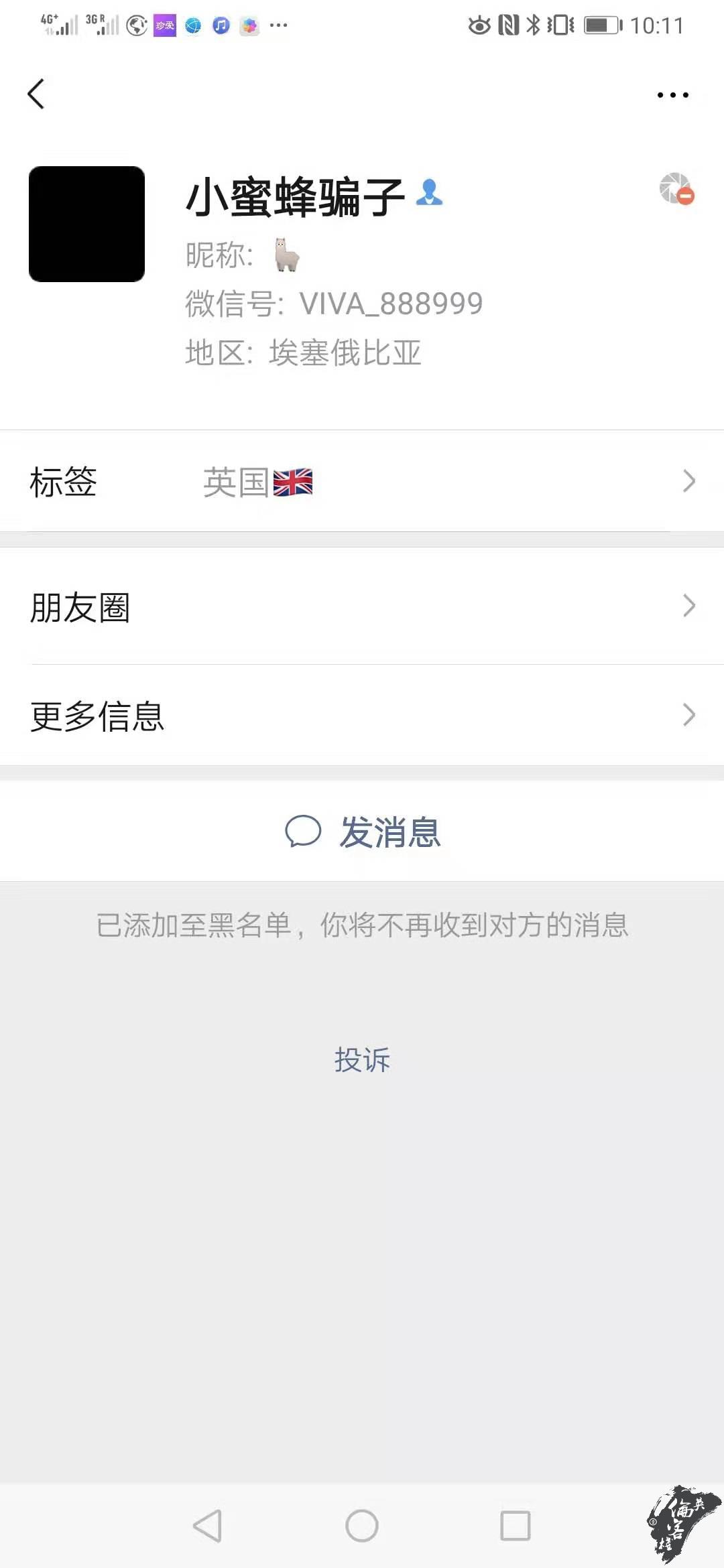This screenshot has height=1568, width=724.
Task: Tap 发消息 to send a message
Action: 362,832
